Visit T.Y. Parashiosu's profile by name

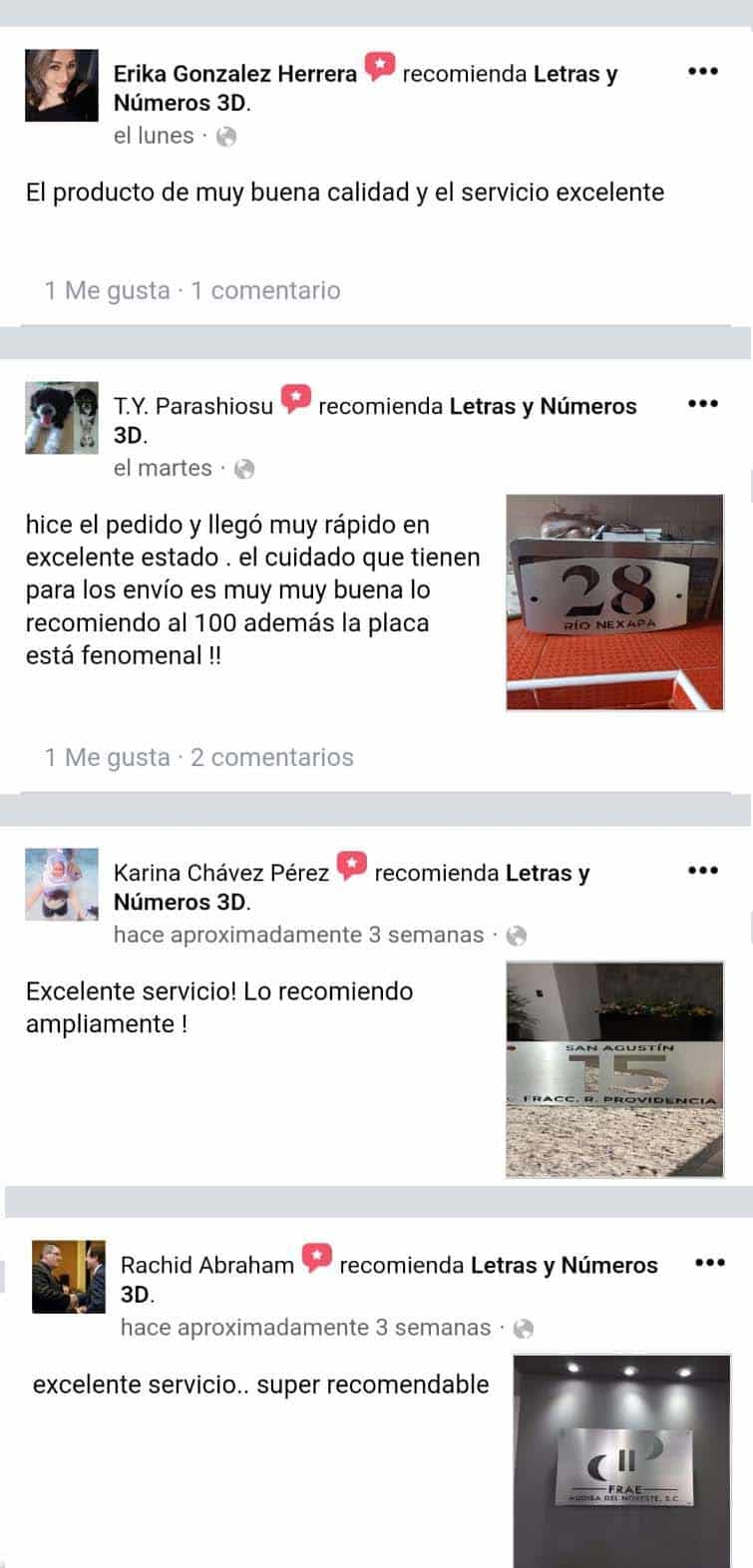point(193,406)
